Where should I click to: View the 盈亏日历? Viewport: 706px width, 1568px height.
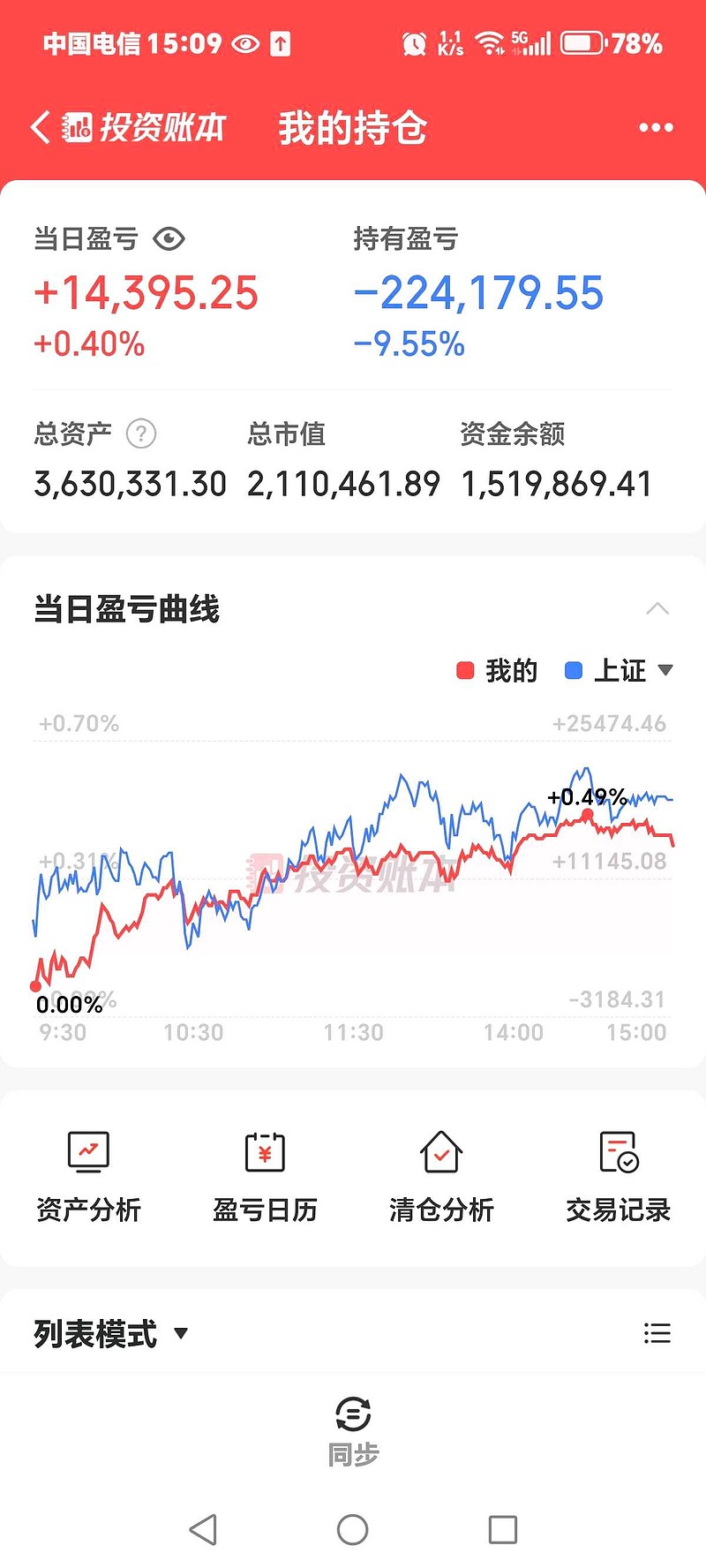[265, 1176]
